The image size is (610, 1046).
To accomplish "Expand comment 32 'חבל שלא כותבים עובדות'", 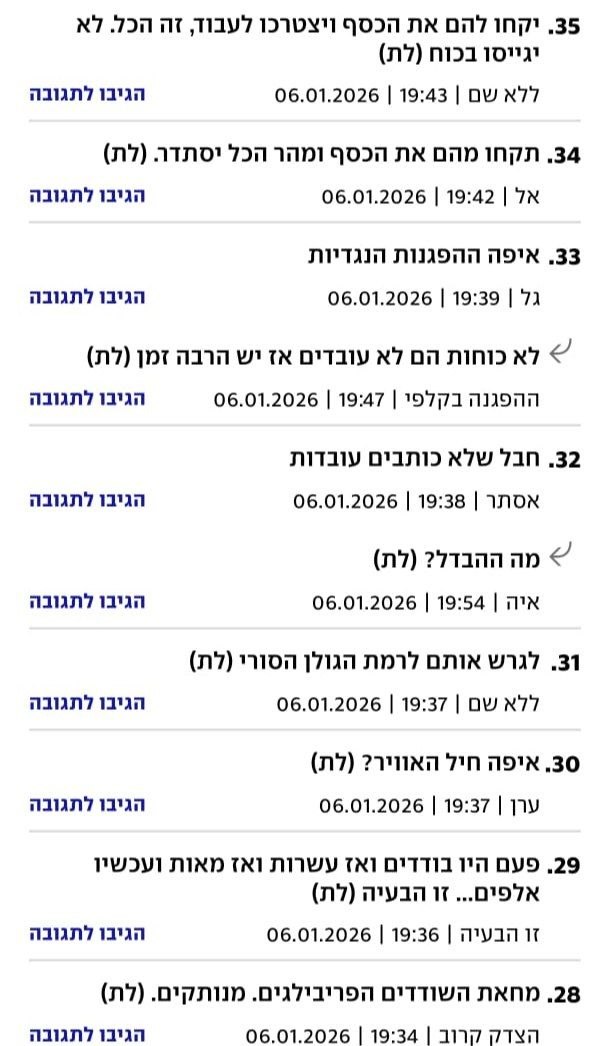I will tap(420, 459).
